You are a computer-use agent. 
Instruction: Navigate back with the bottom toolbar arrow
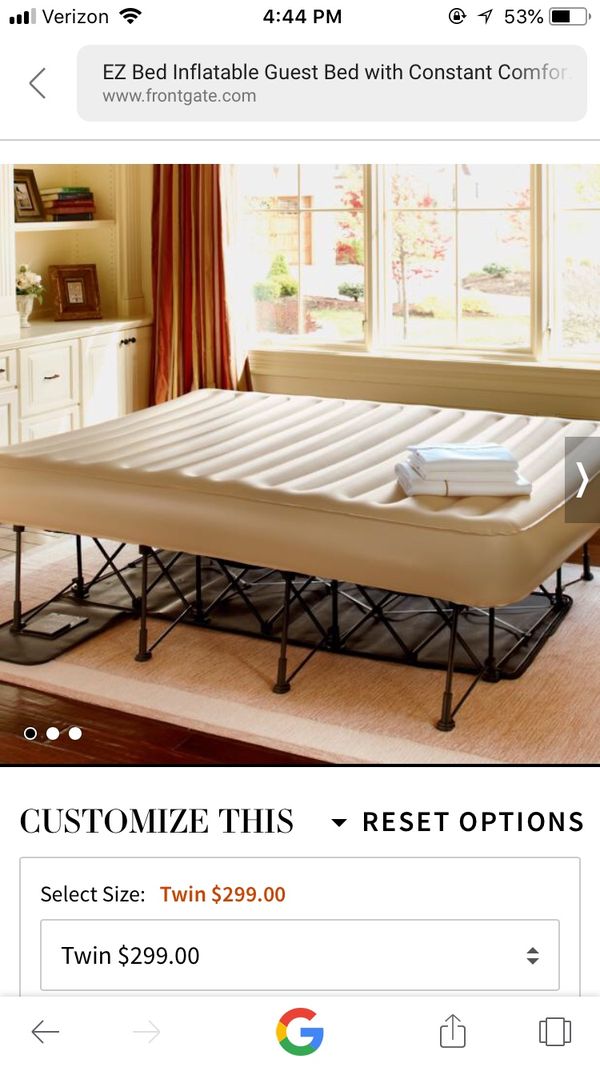coord(46,1032)
